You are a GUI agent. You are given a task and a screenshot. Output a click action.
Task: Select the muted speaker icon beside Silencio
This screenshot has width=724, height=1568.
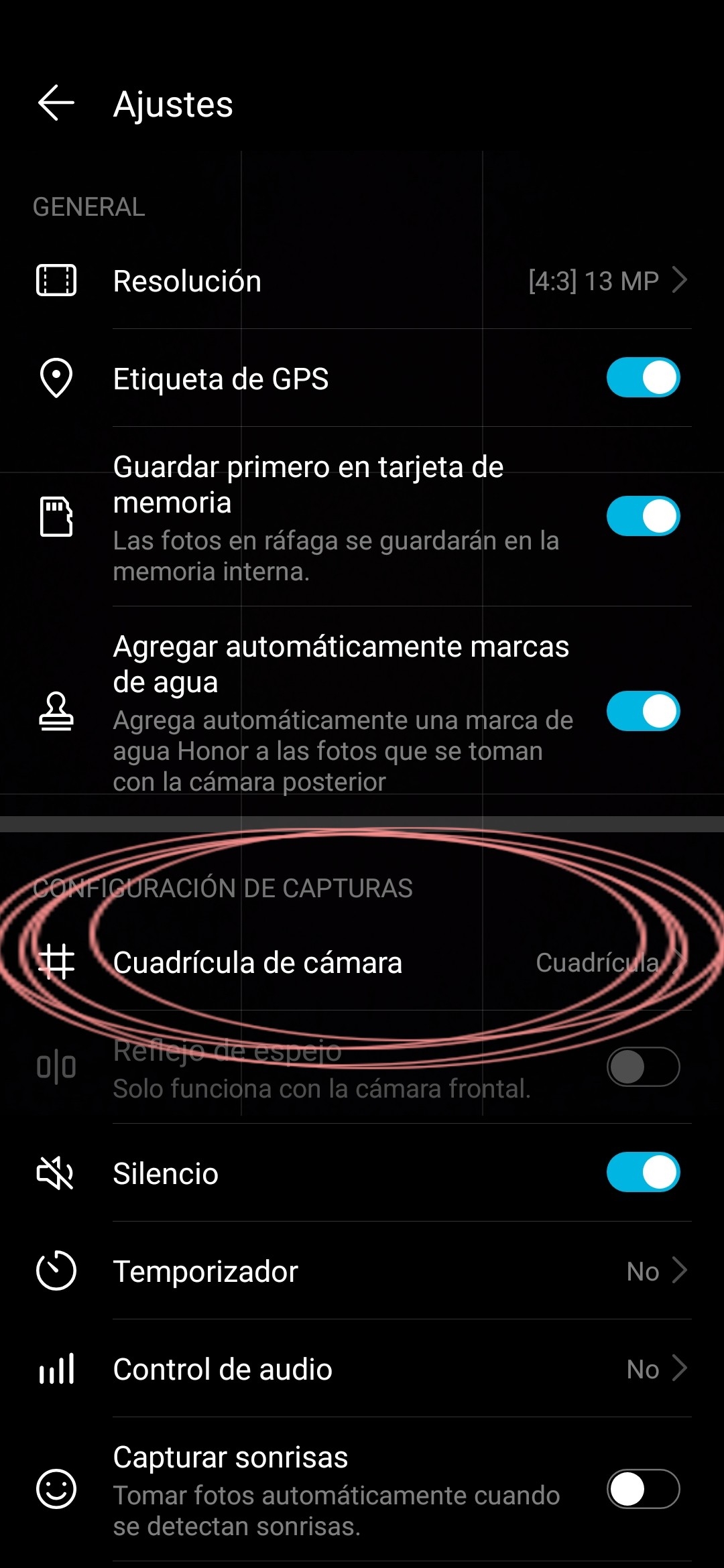click(56, 1172)
